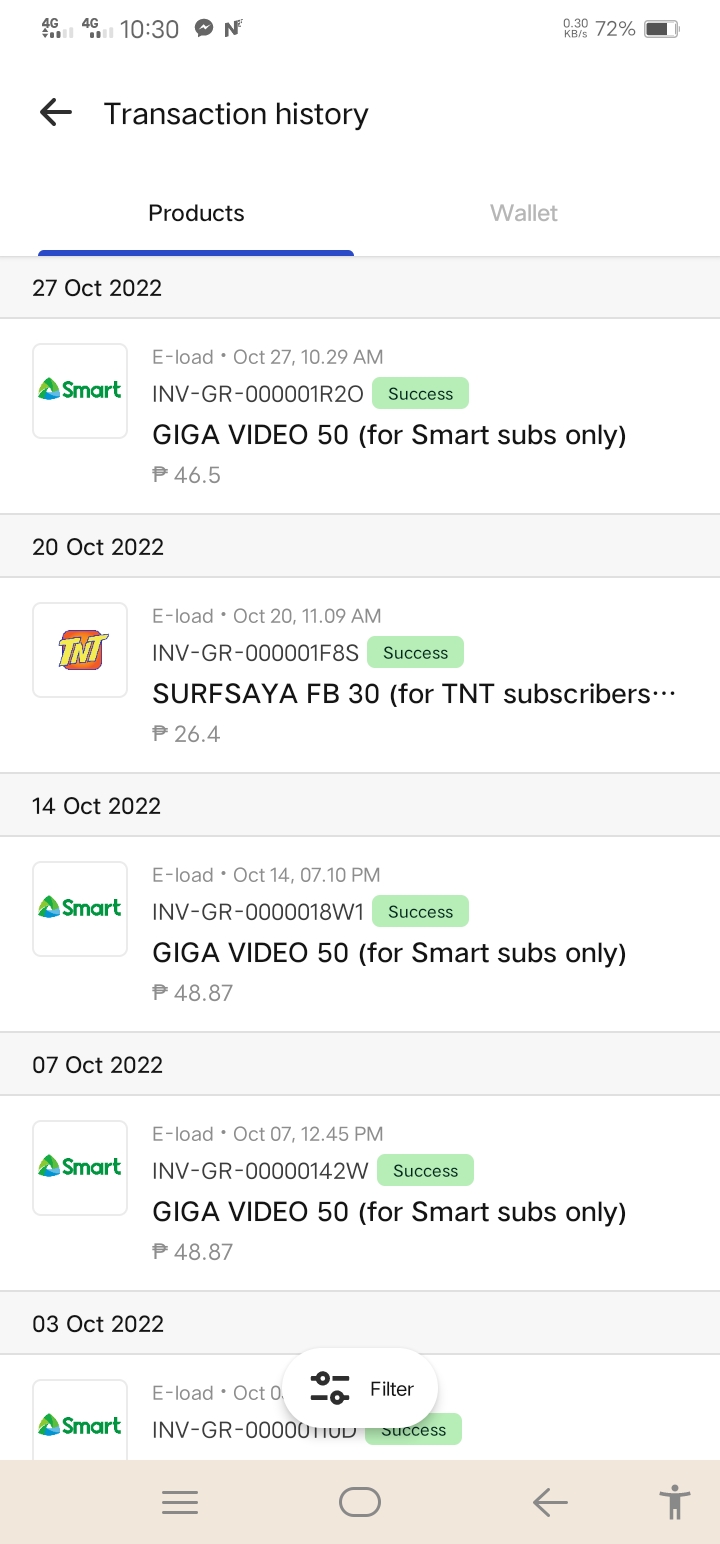
Task: Select the Products tab
Action: (196, 213)
